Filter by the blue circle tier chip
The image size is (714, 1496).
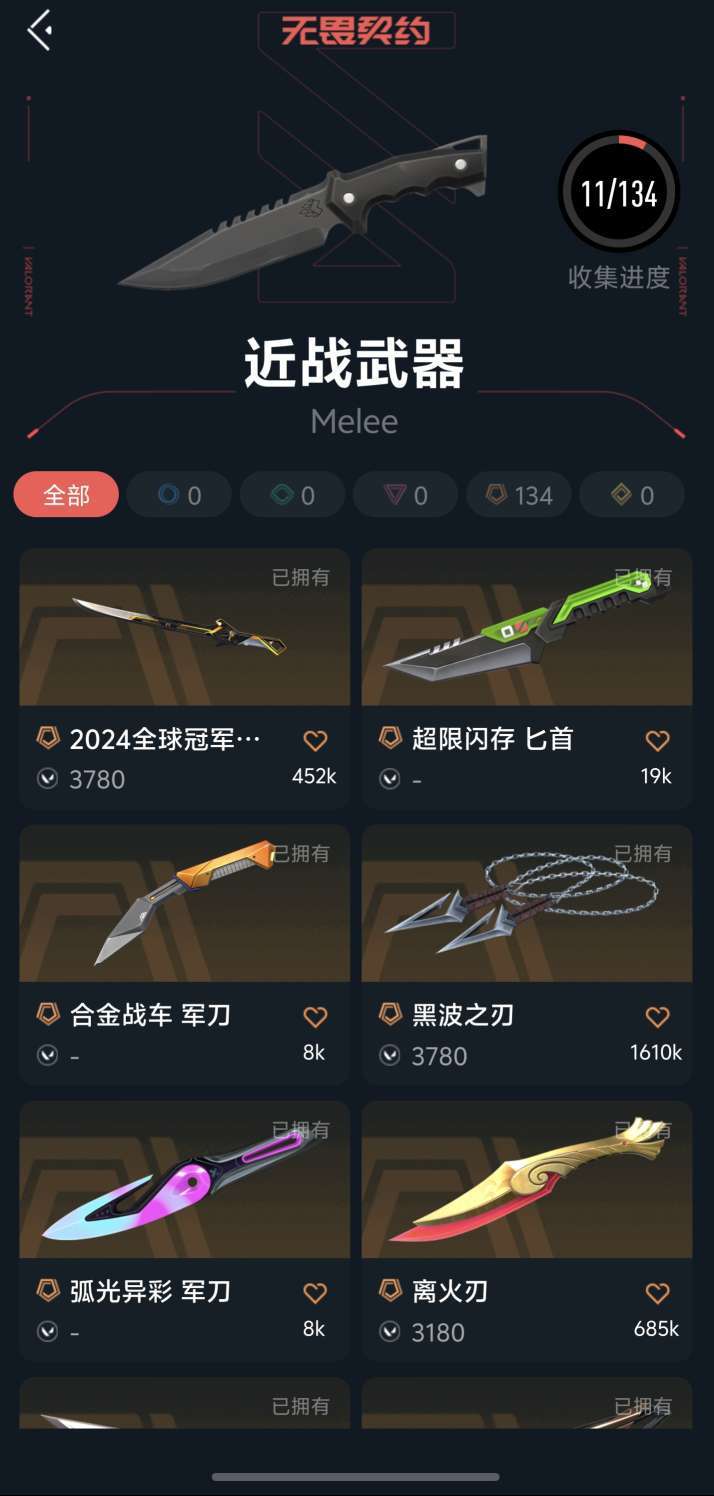click(x=179, y=495)
